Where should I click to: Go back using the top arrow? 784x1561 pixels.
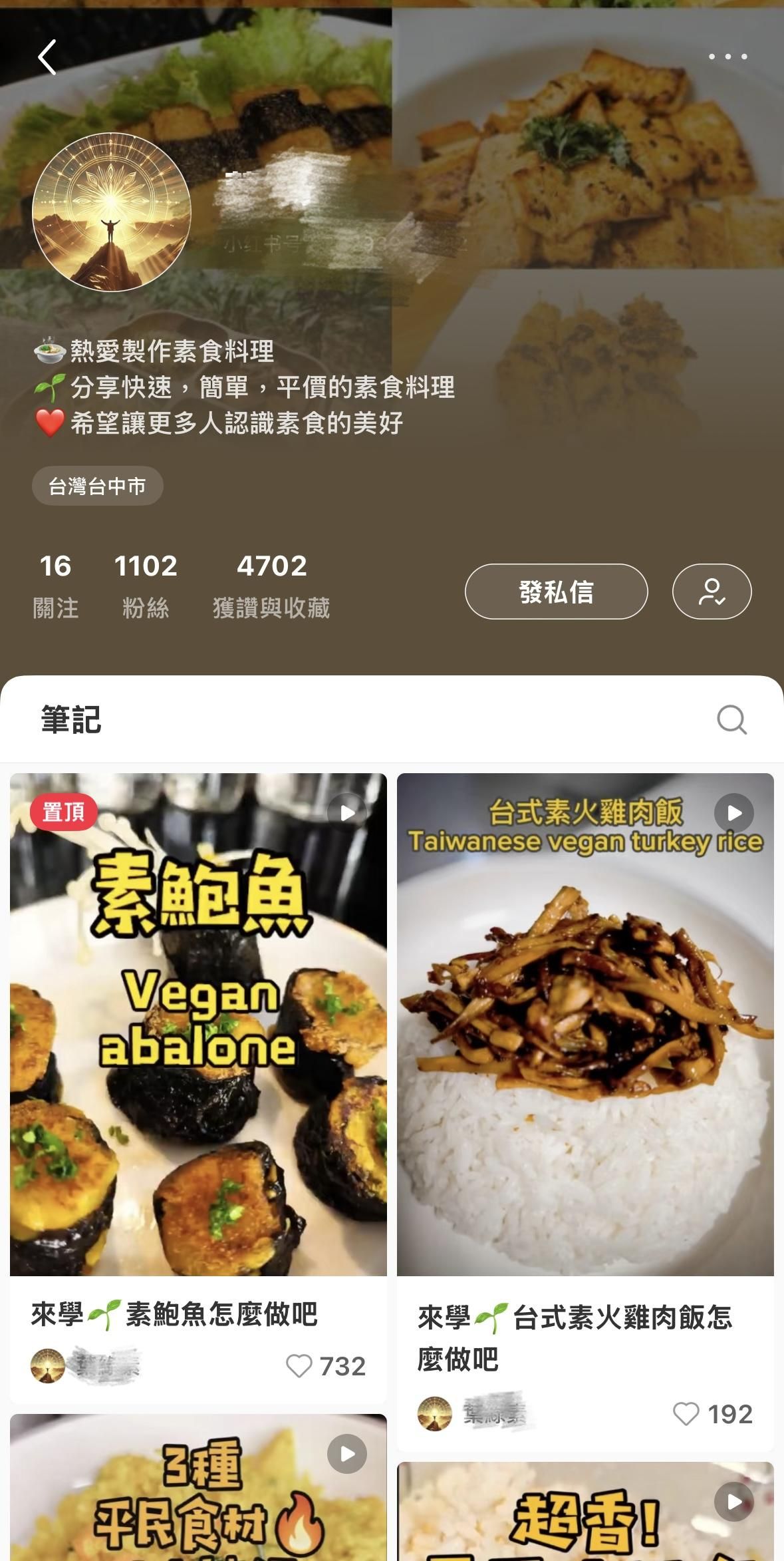point(47,57)
